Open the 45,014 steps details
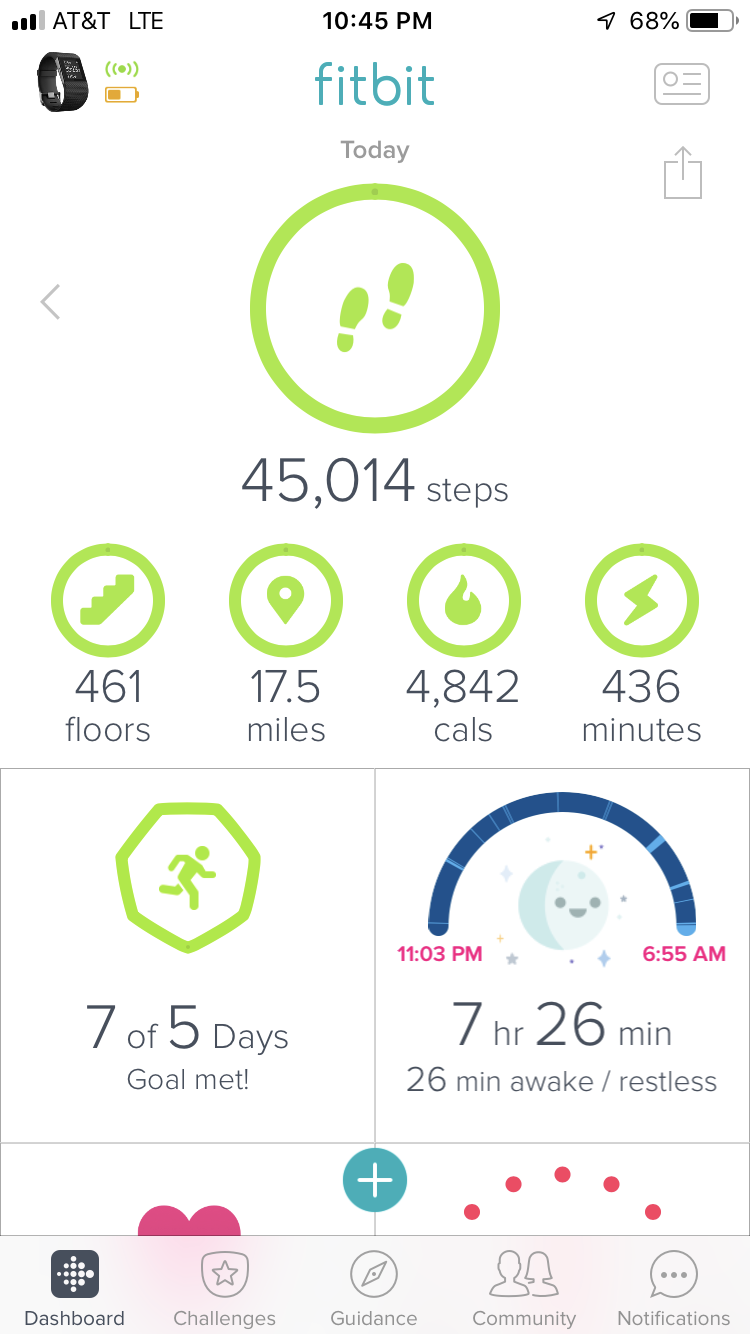Image resolution: width=750 pixels, height=1334 pixels. [374, 307]
